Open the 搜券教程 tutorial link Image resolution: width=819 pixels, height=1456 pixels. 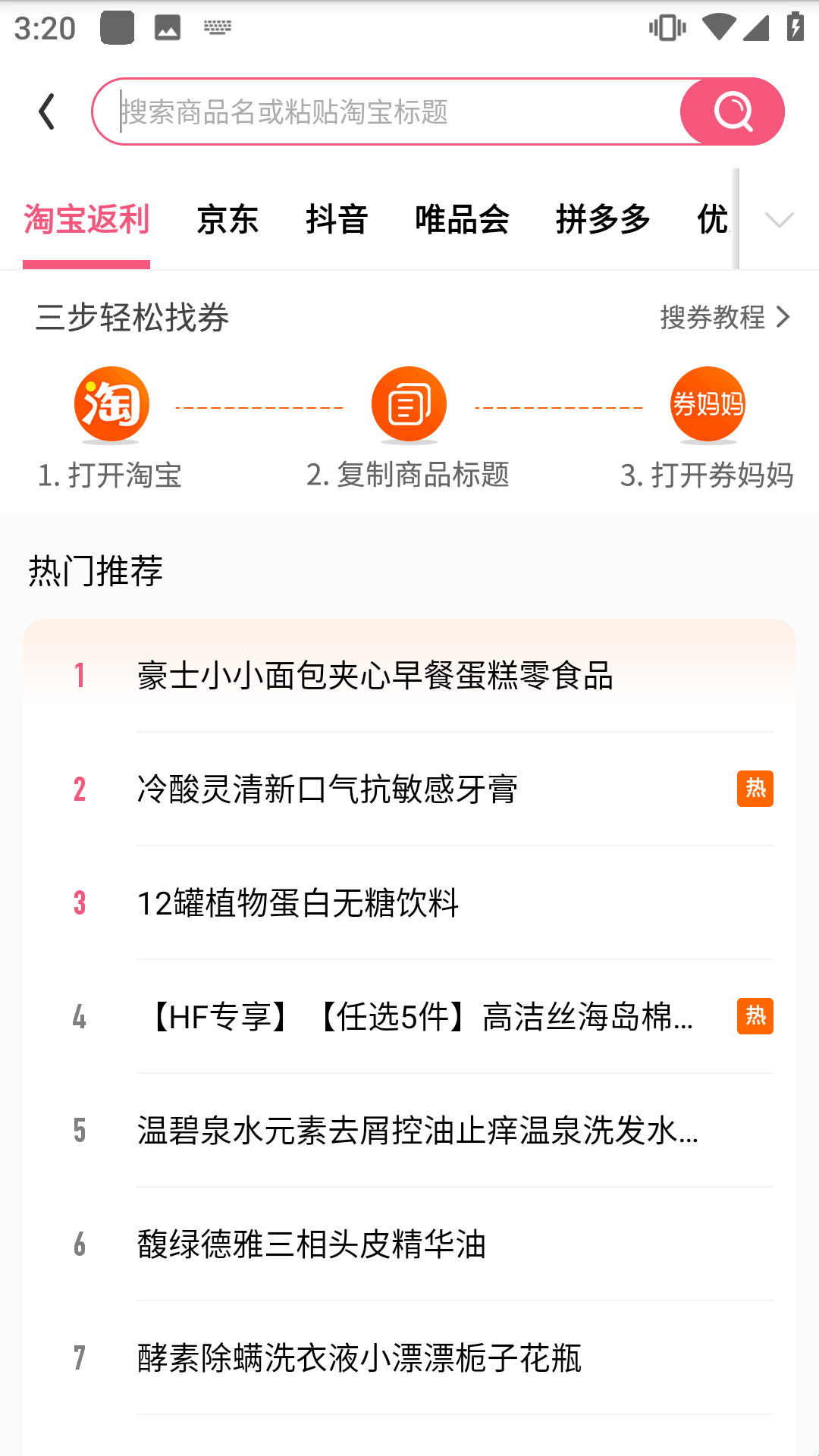(726, 317)
